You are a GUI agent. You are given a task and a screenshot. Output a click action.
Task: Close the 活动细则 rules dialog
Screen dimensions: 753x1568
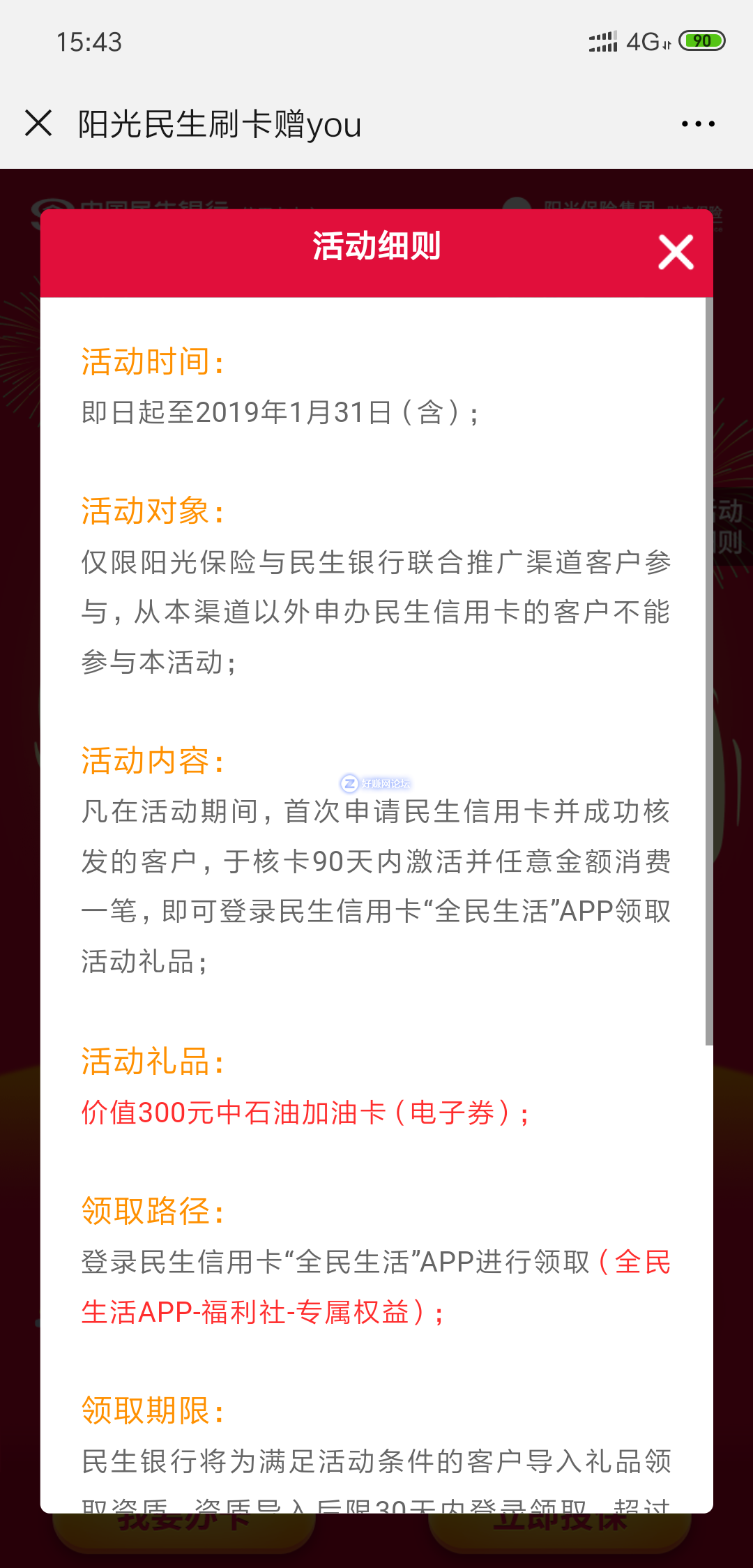point(675,252)
